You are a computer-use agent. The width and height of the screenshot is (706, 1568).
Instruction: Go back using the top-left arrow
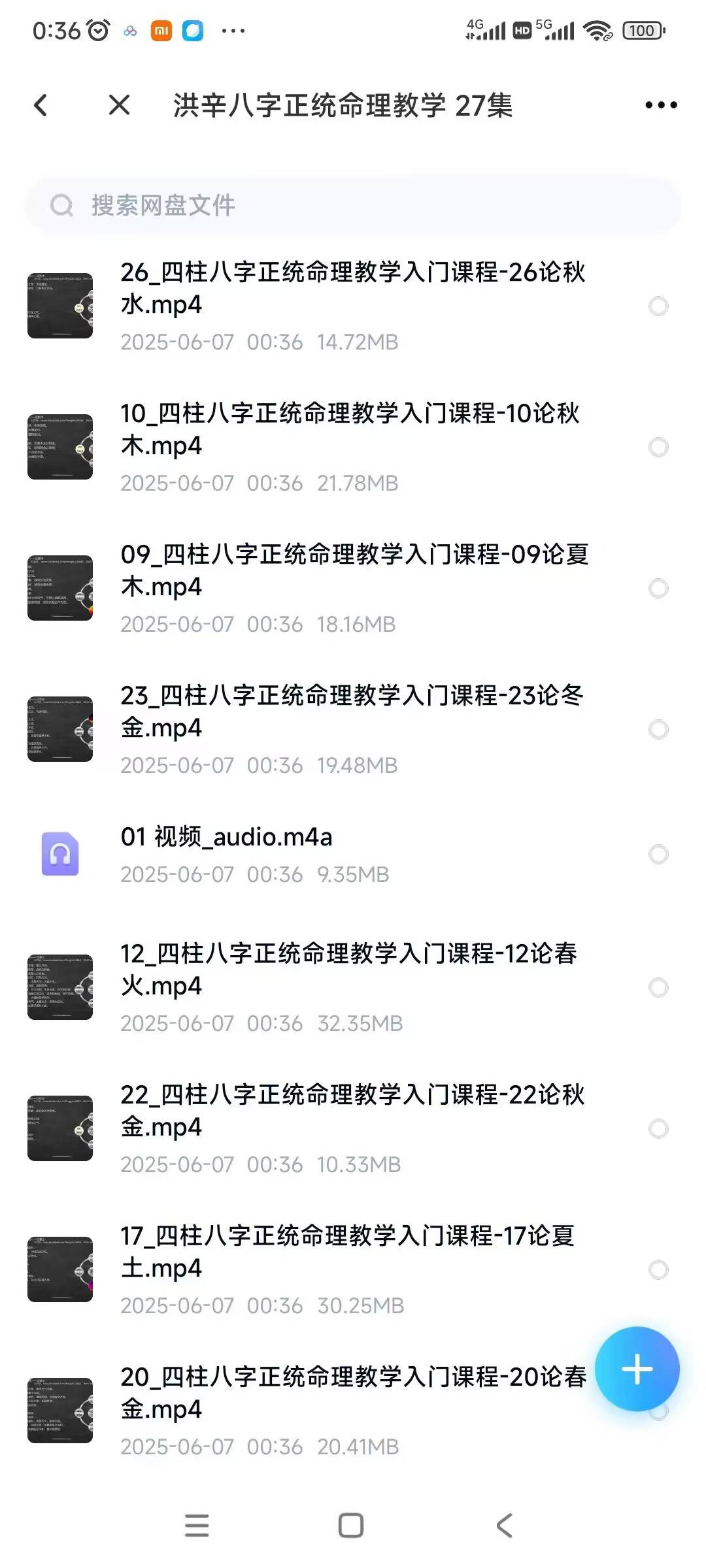[x=41, y=105]
